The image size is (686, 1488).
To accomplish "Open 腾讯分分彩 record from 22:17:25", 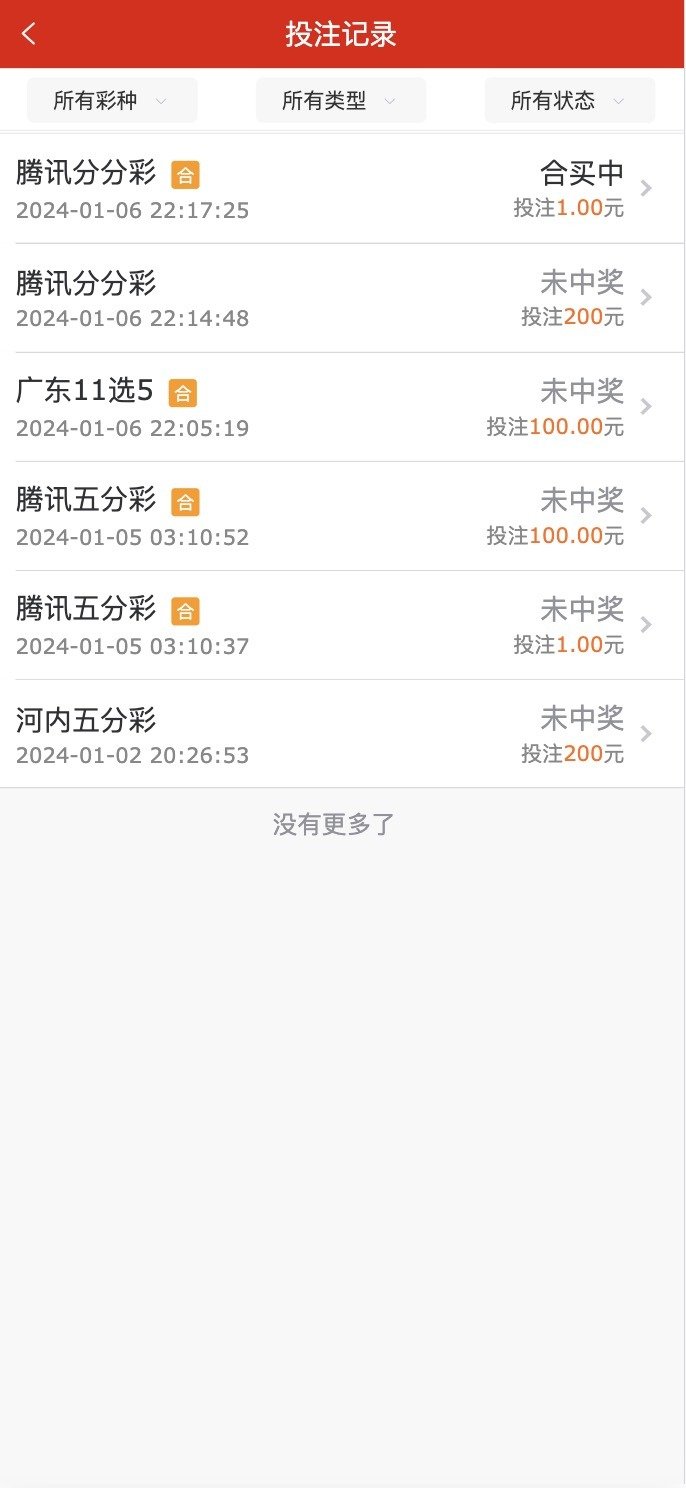I will (x=342, y=189).
